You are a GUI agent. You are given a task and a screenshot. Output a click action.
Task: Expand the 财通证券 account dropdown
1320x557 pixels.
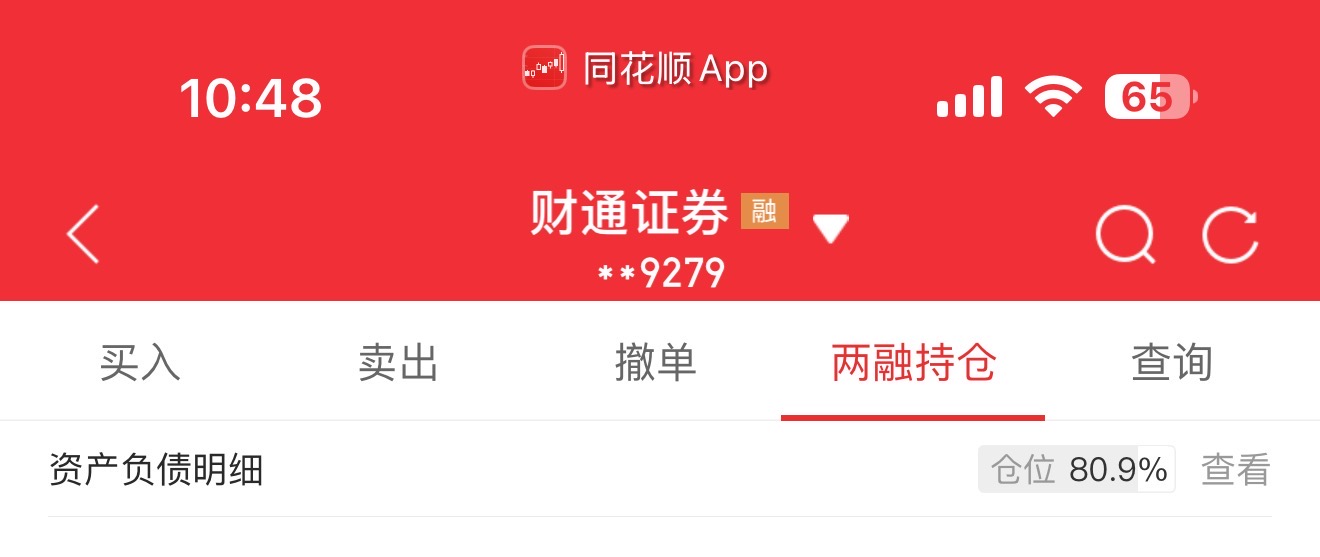[830, 230]
